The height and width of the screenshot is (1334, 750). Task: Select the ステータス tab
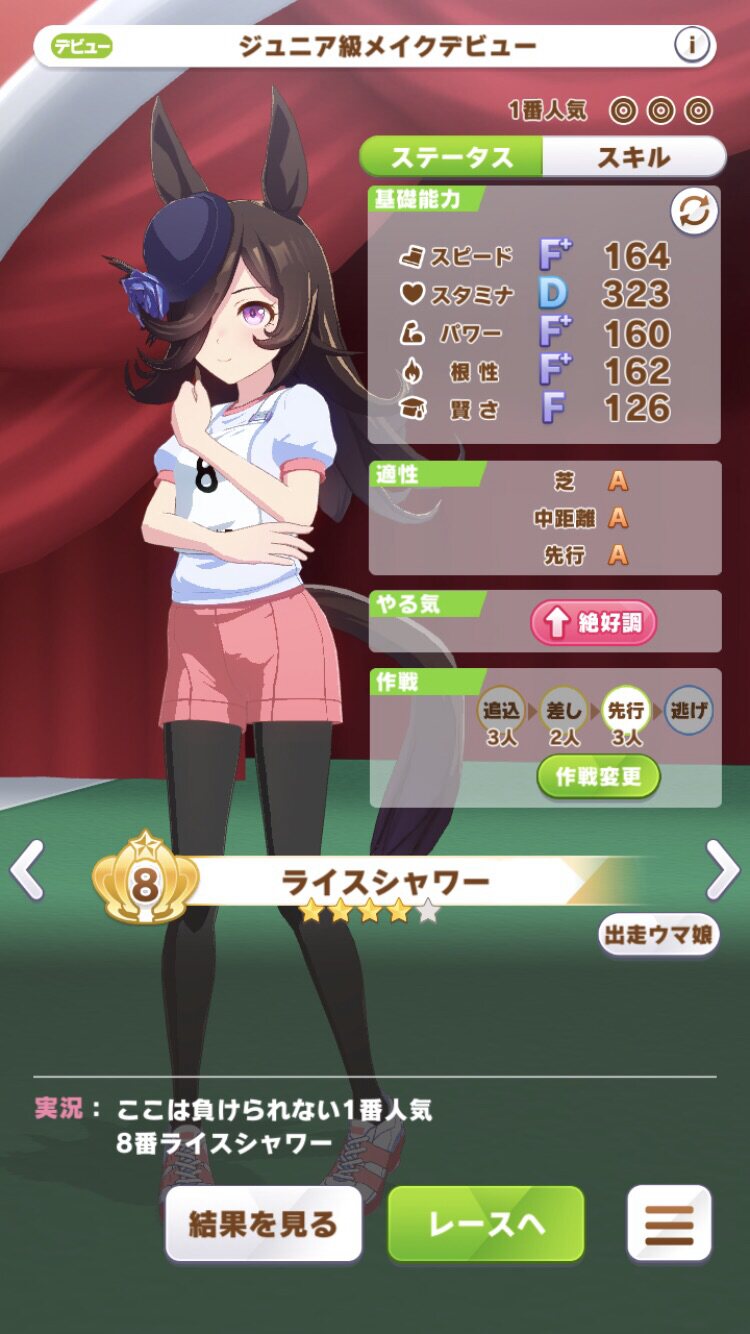(x=451, y=157)
